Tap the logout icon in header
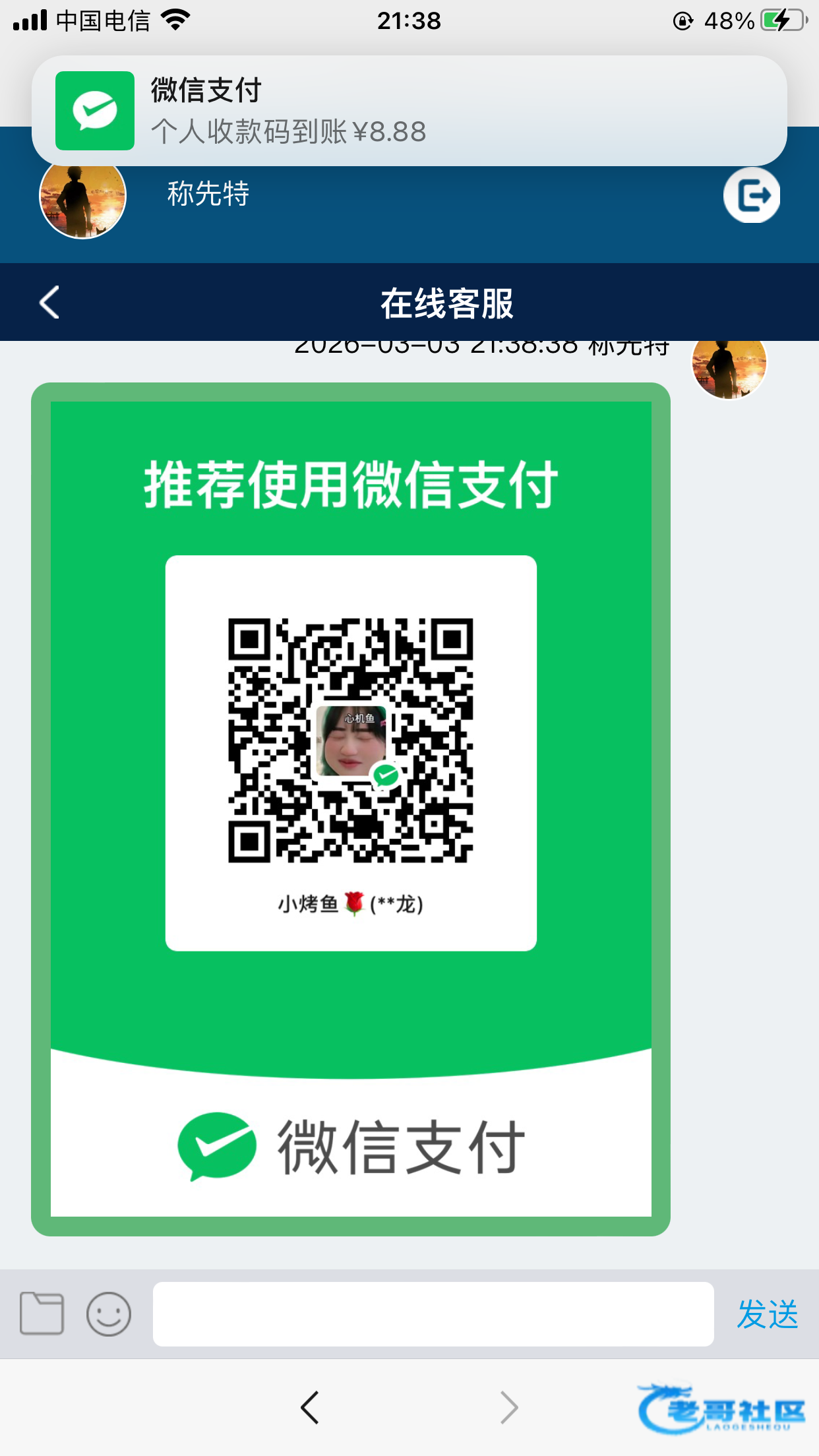The width and height of the screenshot is (819, 1456). coord(752,196)
